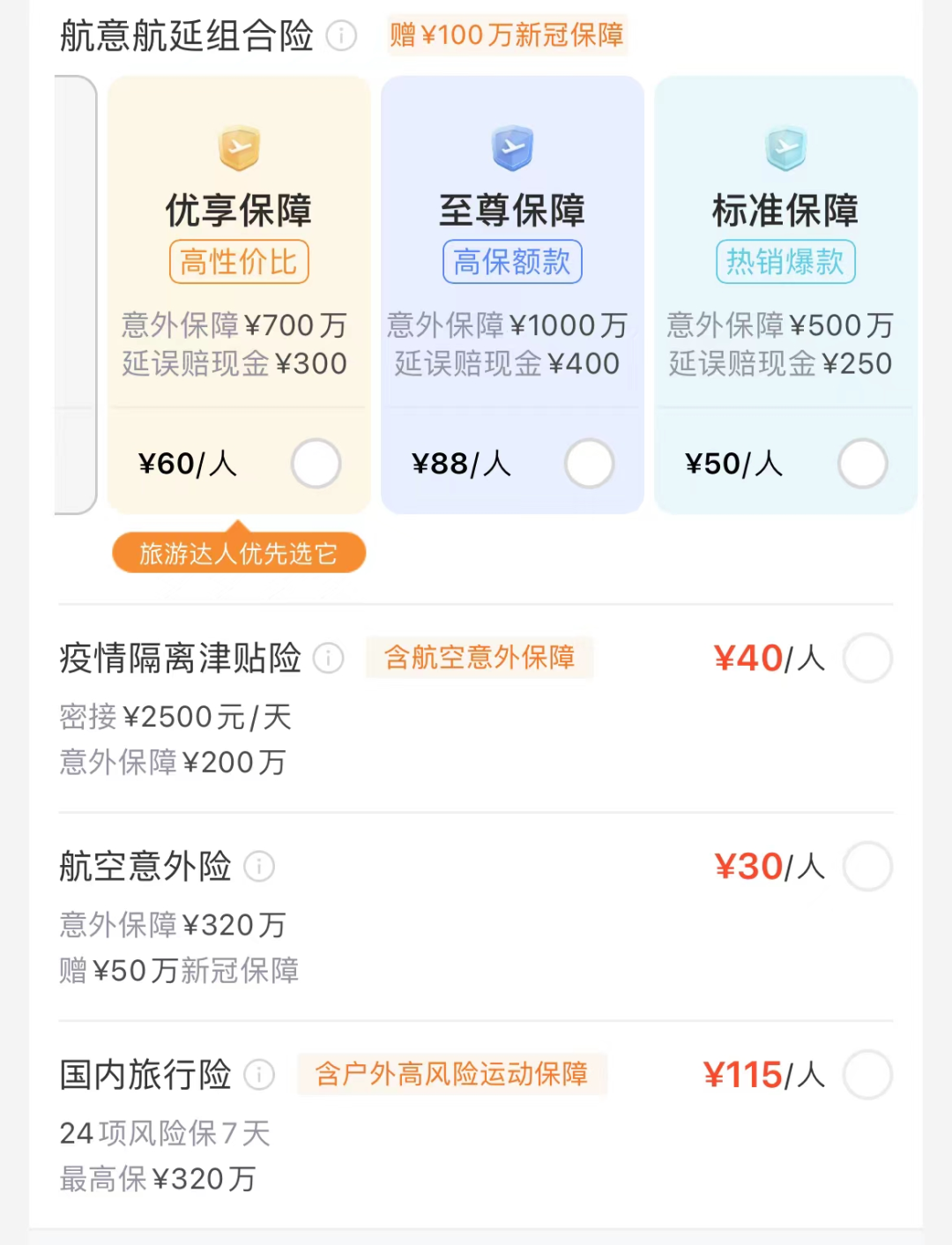Click the 至尊保障 blue shield icon
The image size is (952, 1245).
512,148
